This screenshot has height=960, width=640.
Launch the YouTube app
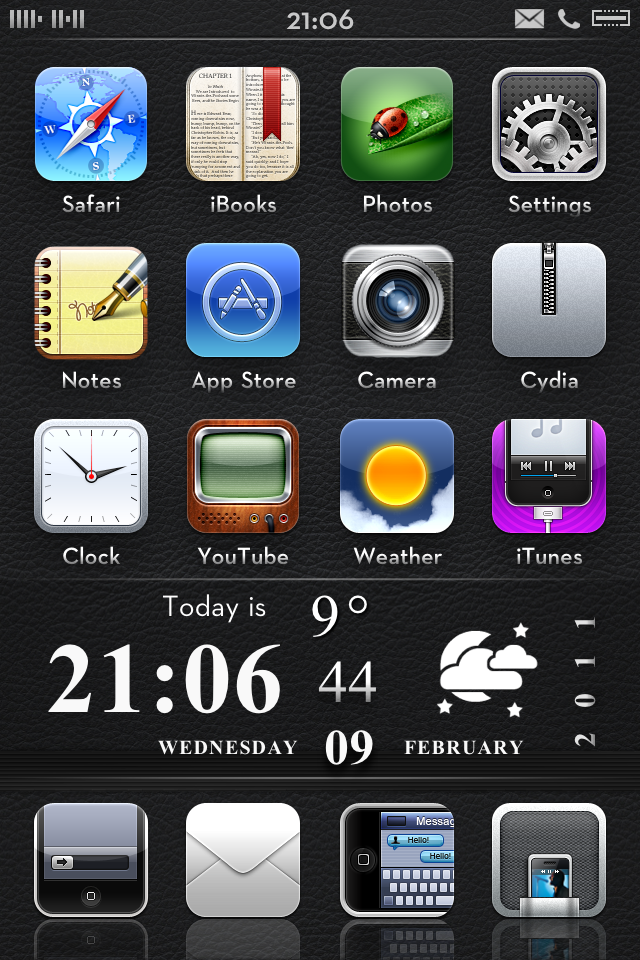[x=243, y=476]
